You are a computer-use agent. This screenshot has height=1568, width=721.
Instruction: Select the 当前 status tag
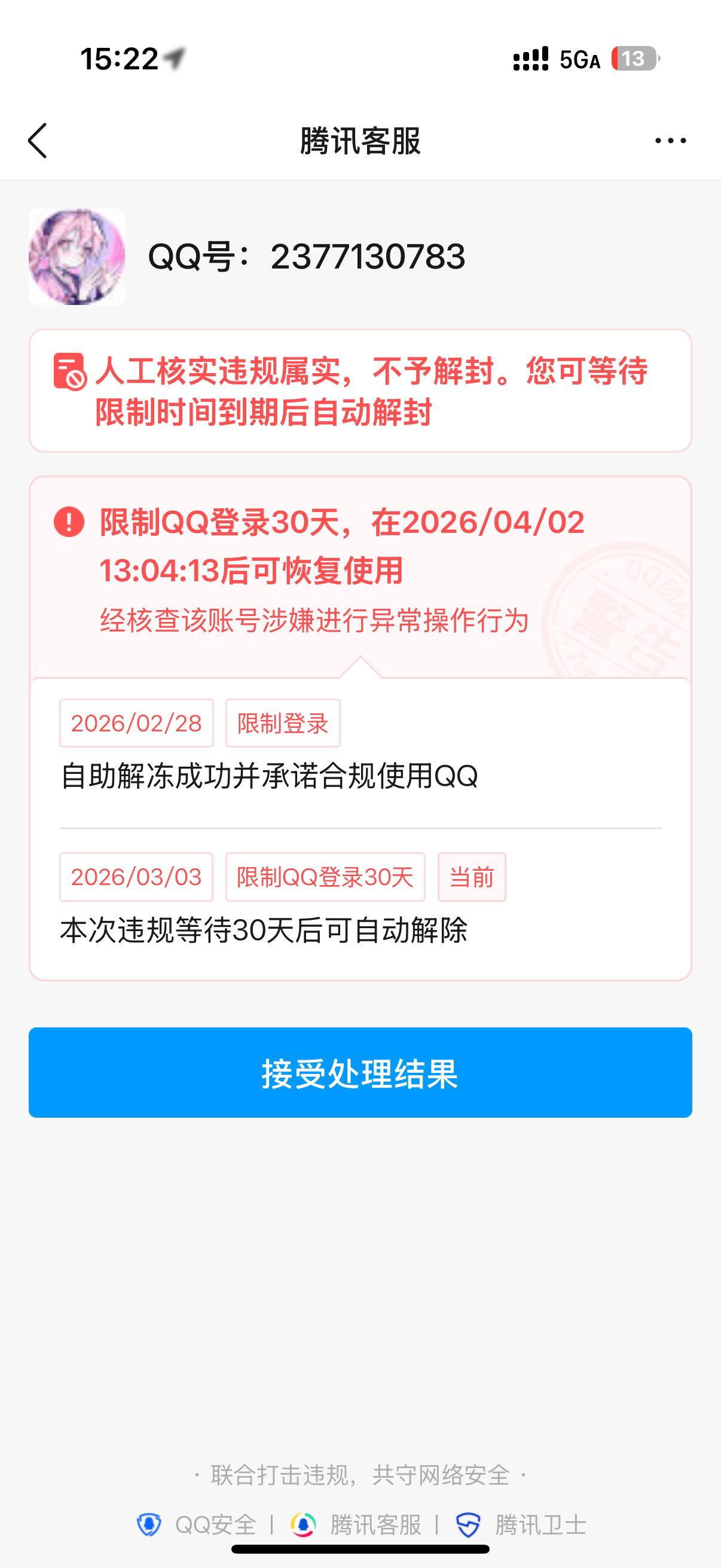click(x=472, y=877)
